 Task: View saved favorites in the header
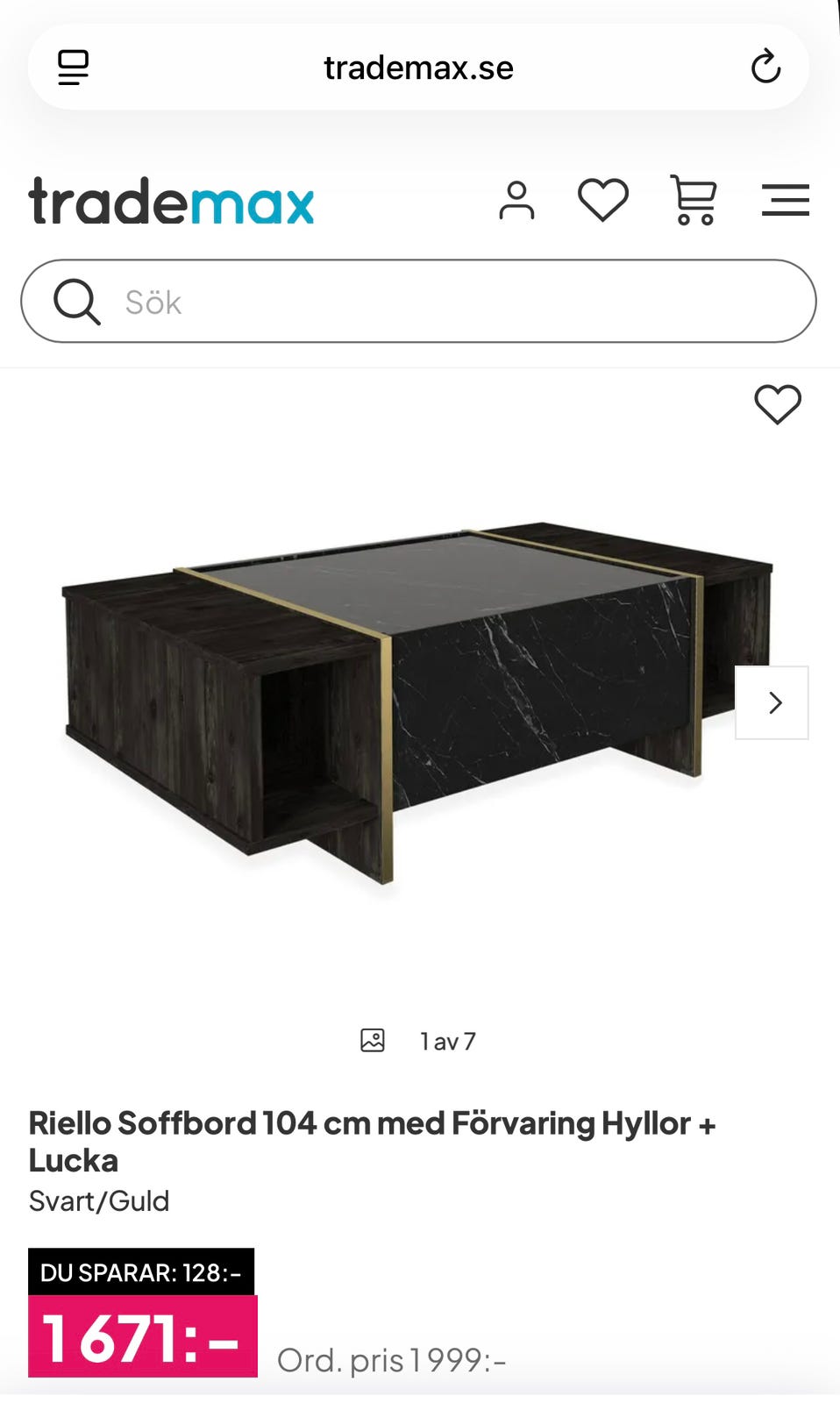(603, 201)
